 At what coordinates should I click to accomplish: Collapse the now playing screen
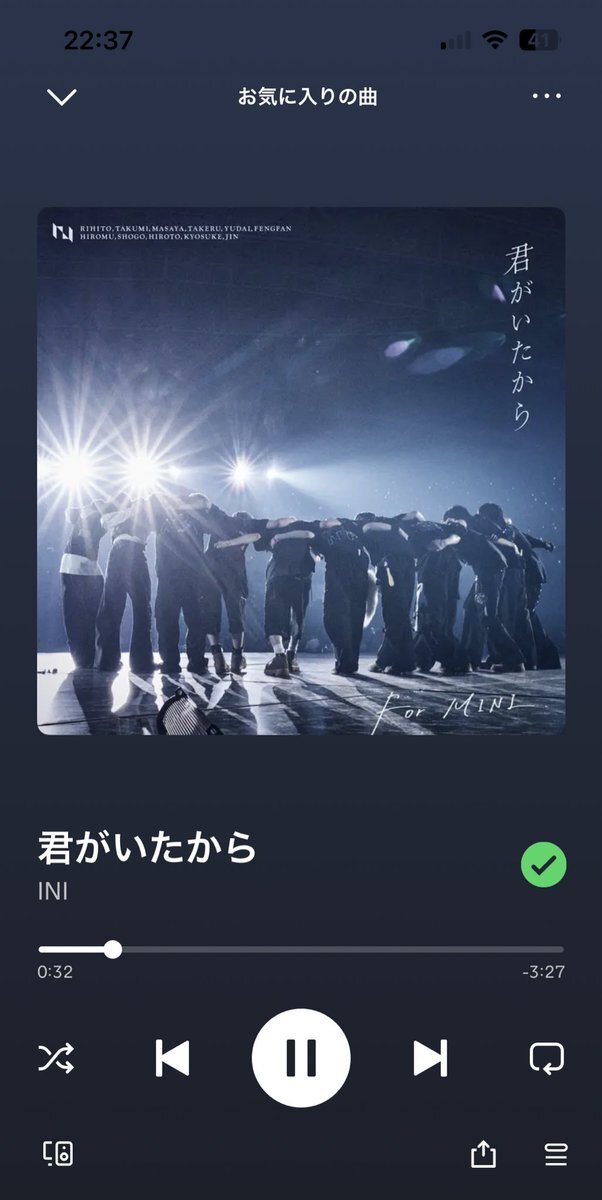tap(62, 97)
